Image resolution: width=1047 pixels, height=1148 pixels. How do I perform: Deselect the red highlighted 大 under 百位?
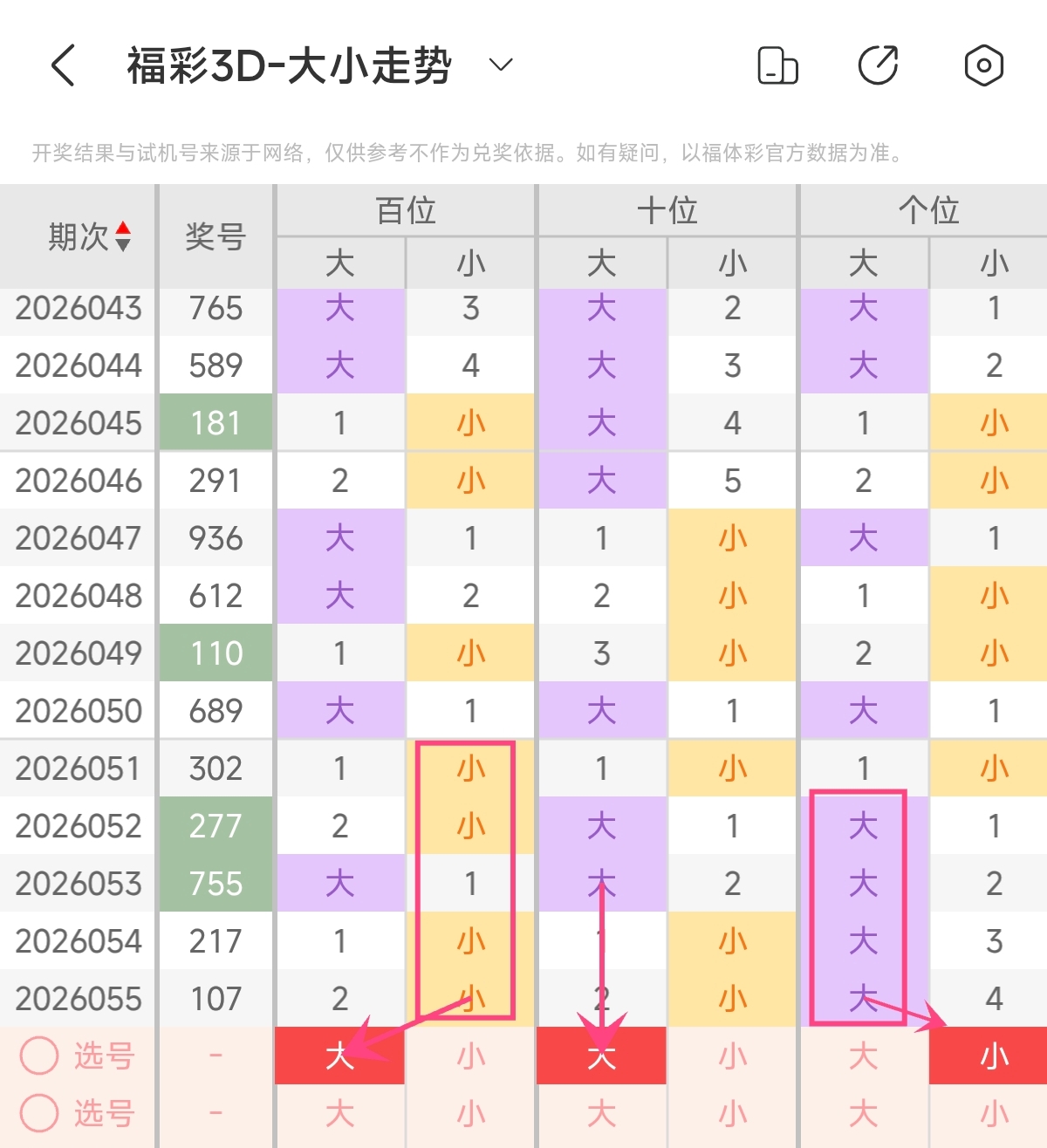(x=339, y=1056)
